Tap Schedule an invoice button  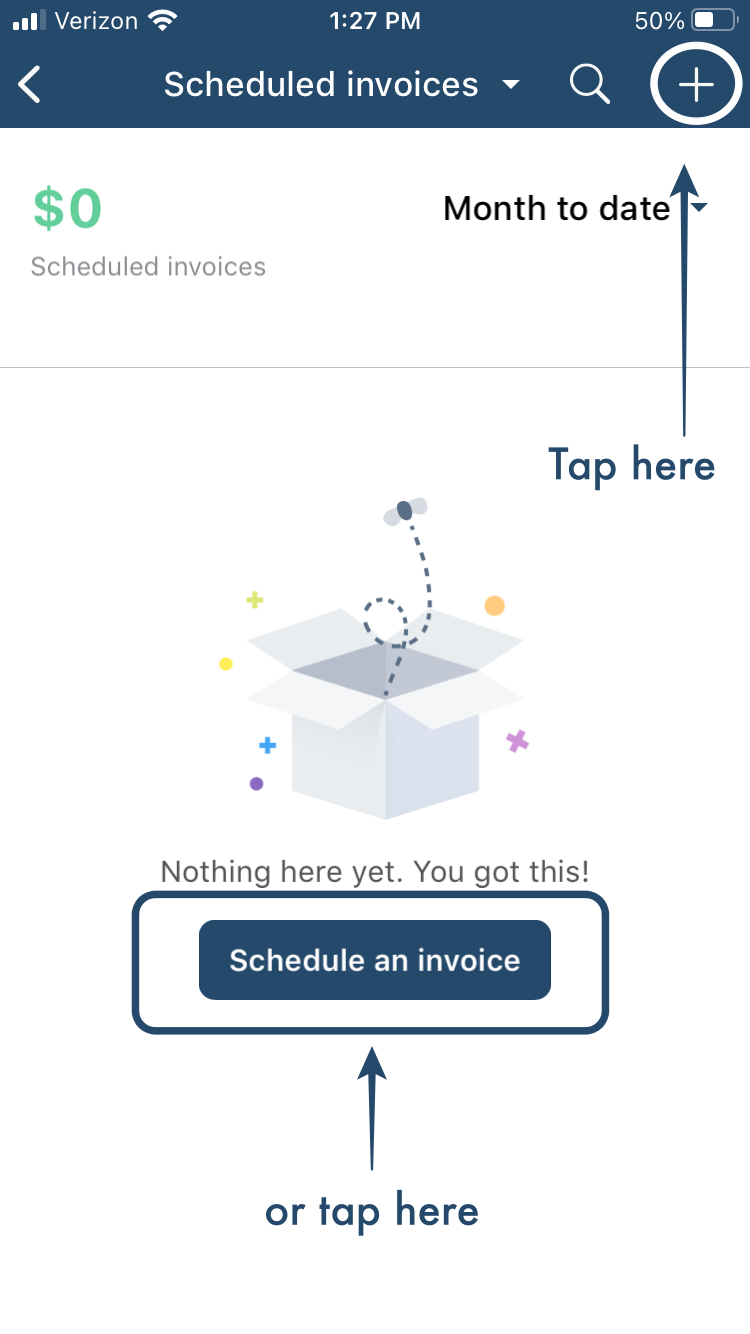pyautogui.click(x=375, y=960)
